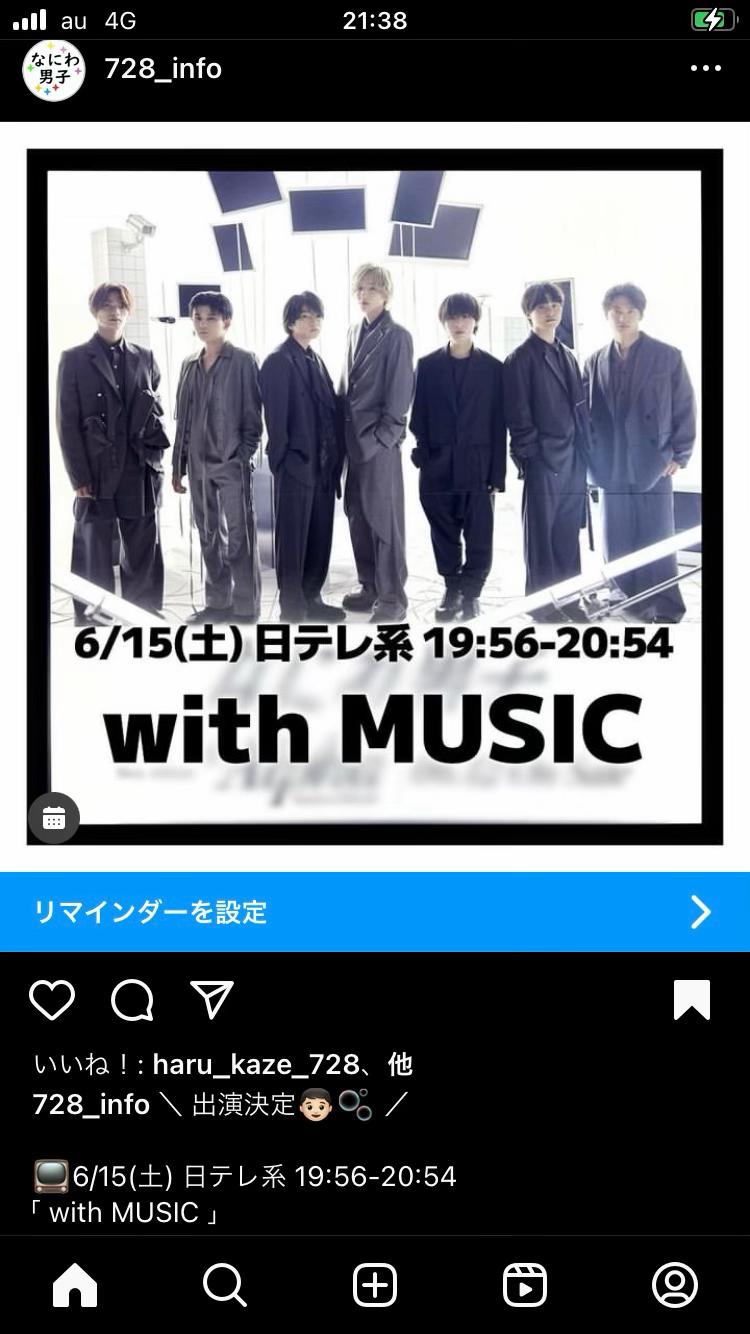The width and height of the screenshot is (750, 1334).
Task: Open the 728_info profile avatar
Action: (x=53, y=70)
